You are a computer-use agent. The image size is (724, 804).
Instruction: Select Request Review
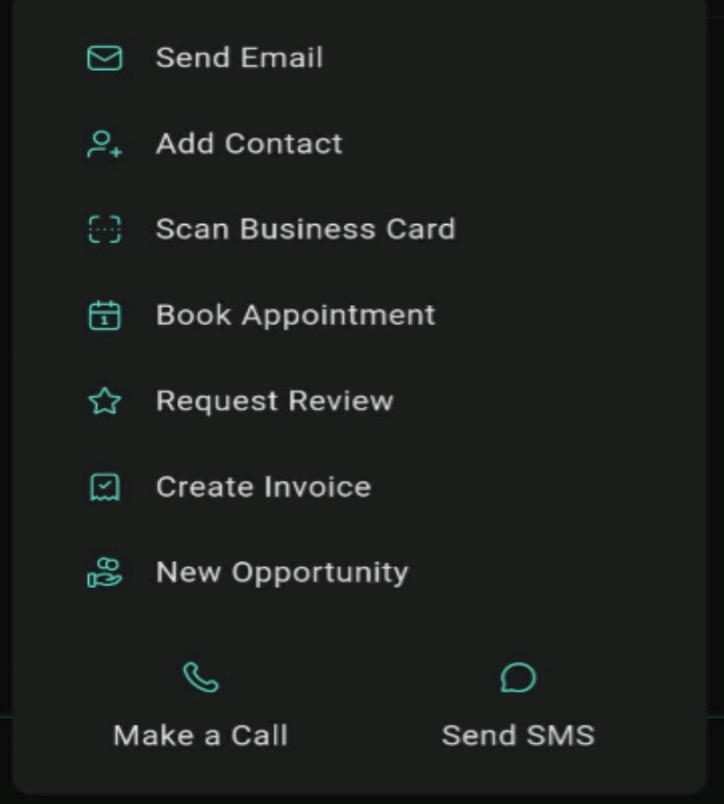pyautogui.click(x=274, y=401)
